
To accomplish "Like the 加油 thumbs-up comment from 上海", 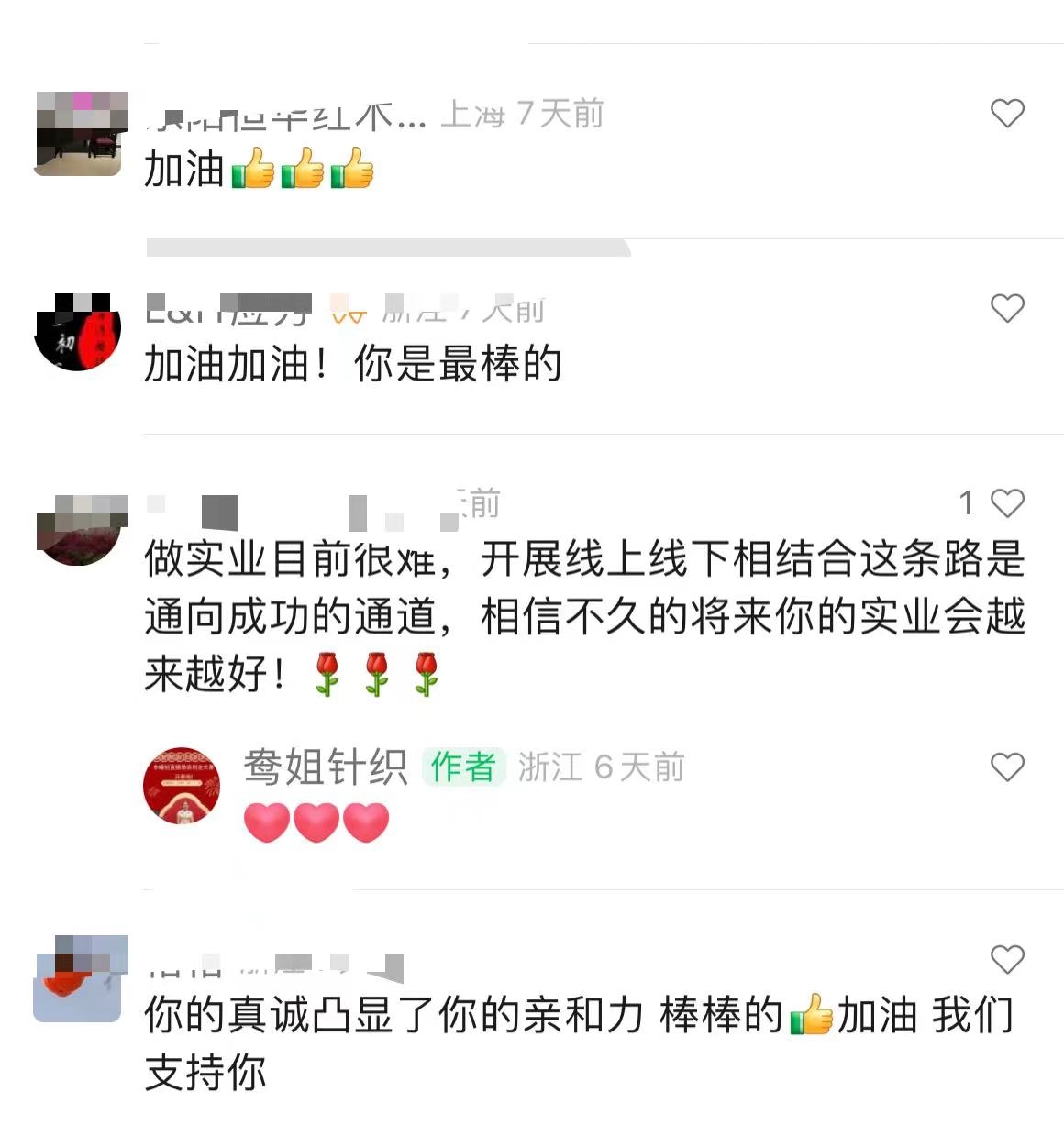I will (x=1006, y=113).
